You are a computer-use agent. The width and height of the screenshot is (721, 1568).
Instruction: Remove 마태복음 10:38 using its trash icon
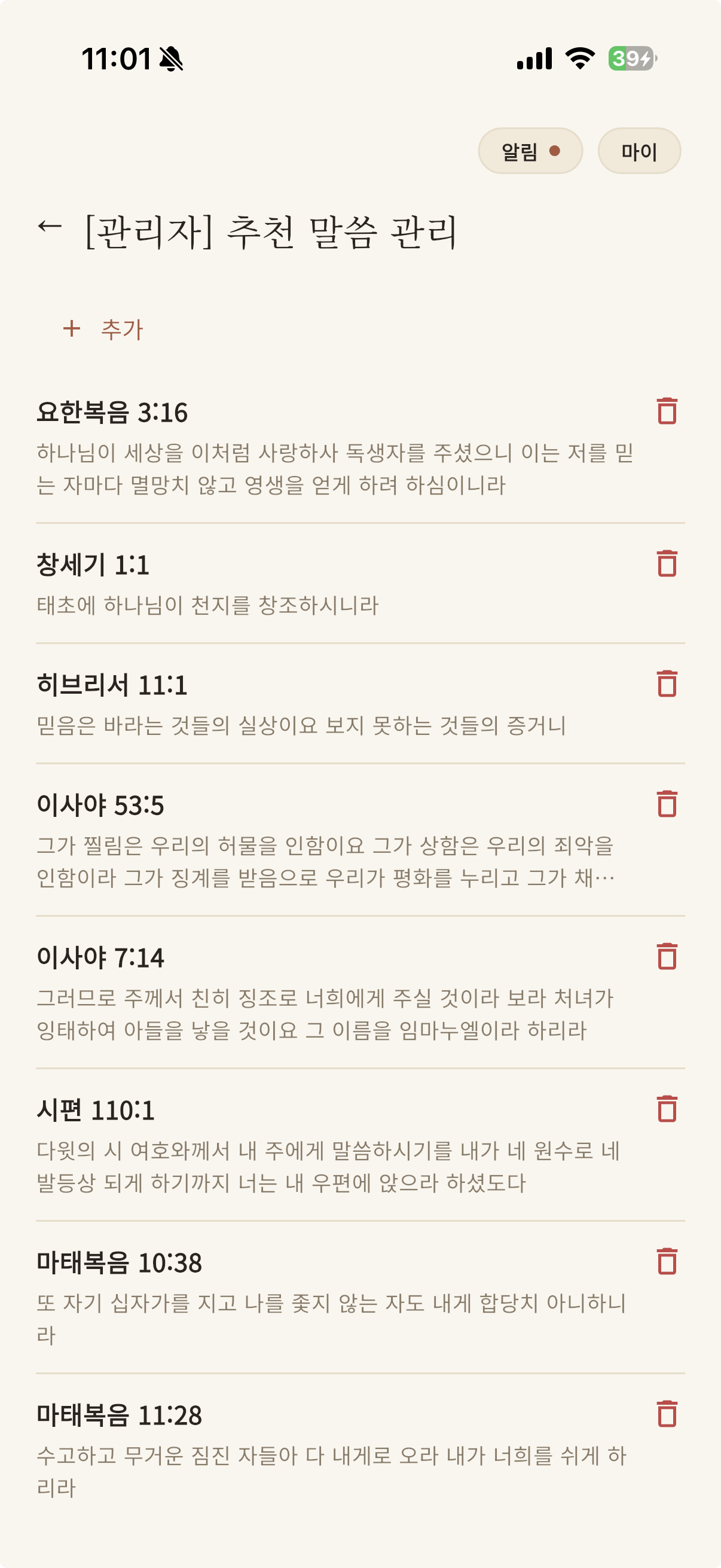(x=667, y=1261)
